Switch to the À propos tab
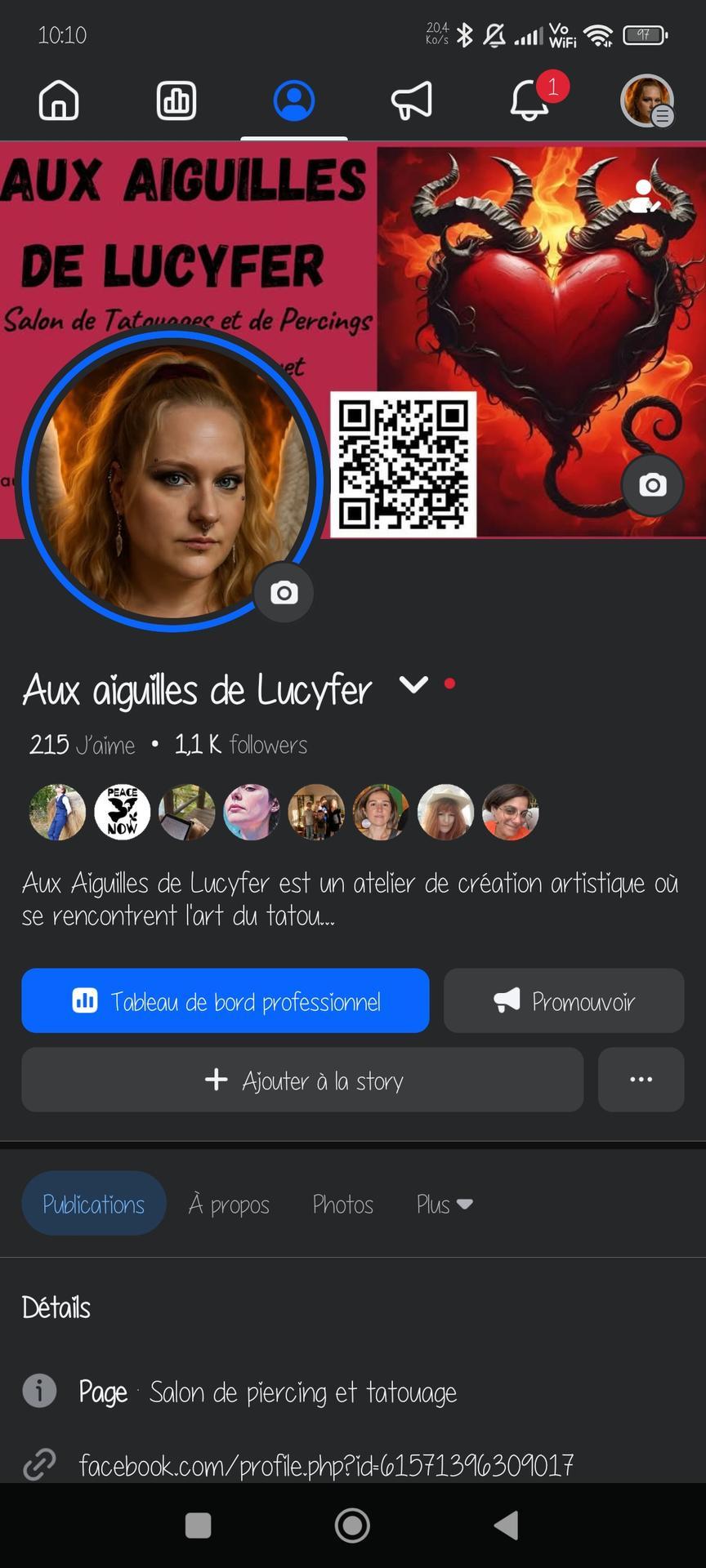This screenshot has width=706, height=1568. point(229,1205)
